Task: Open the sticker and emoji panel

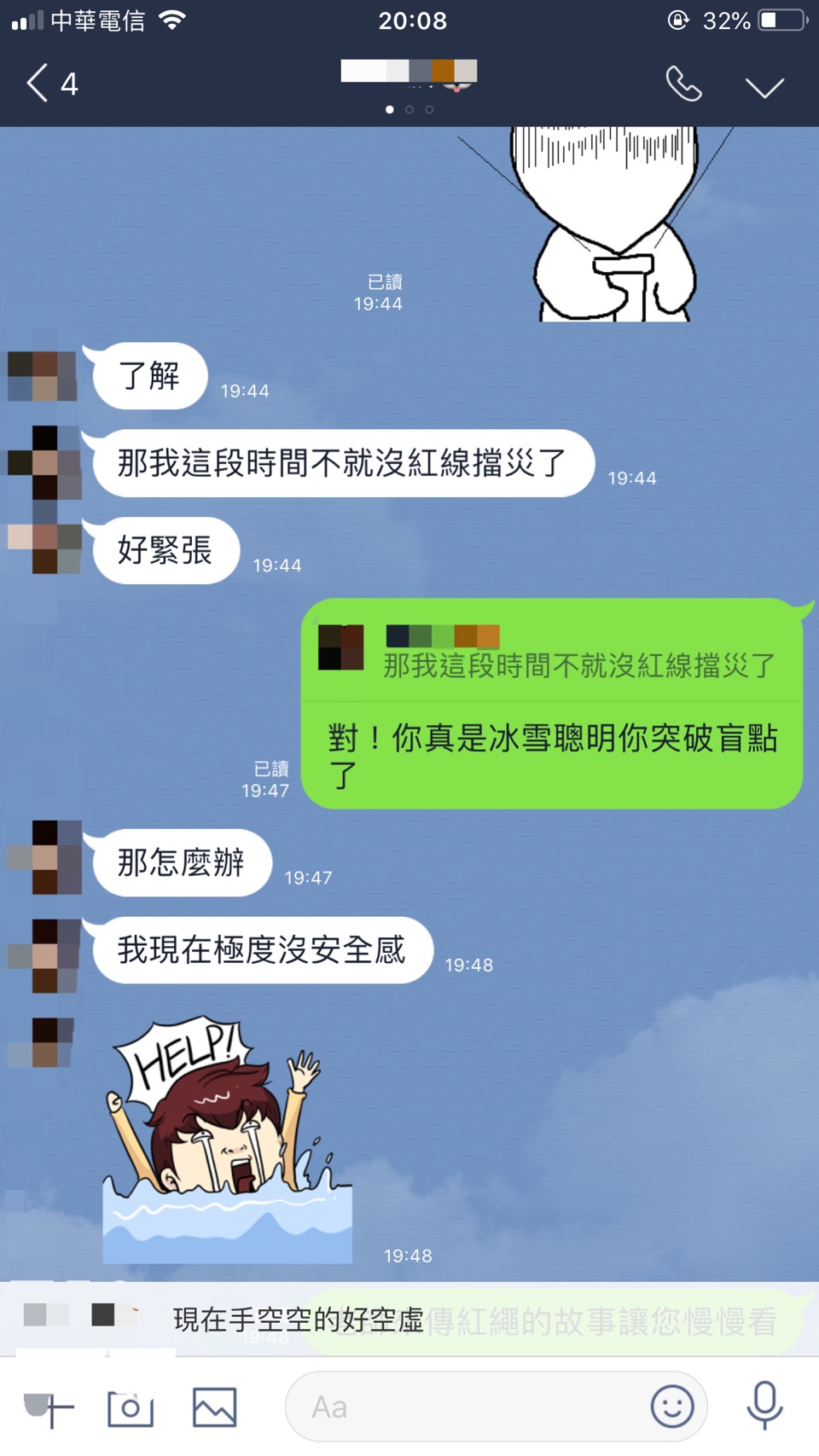Action: coord(672,1407)
